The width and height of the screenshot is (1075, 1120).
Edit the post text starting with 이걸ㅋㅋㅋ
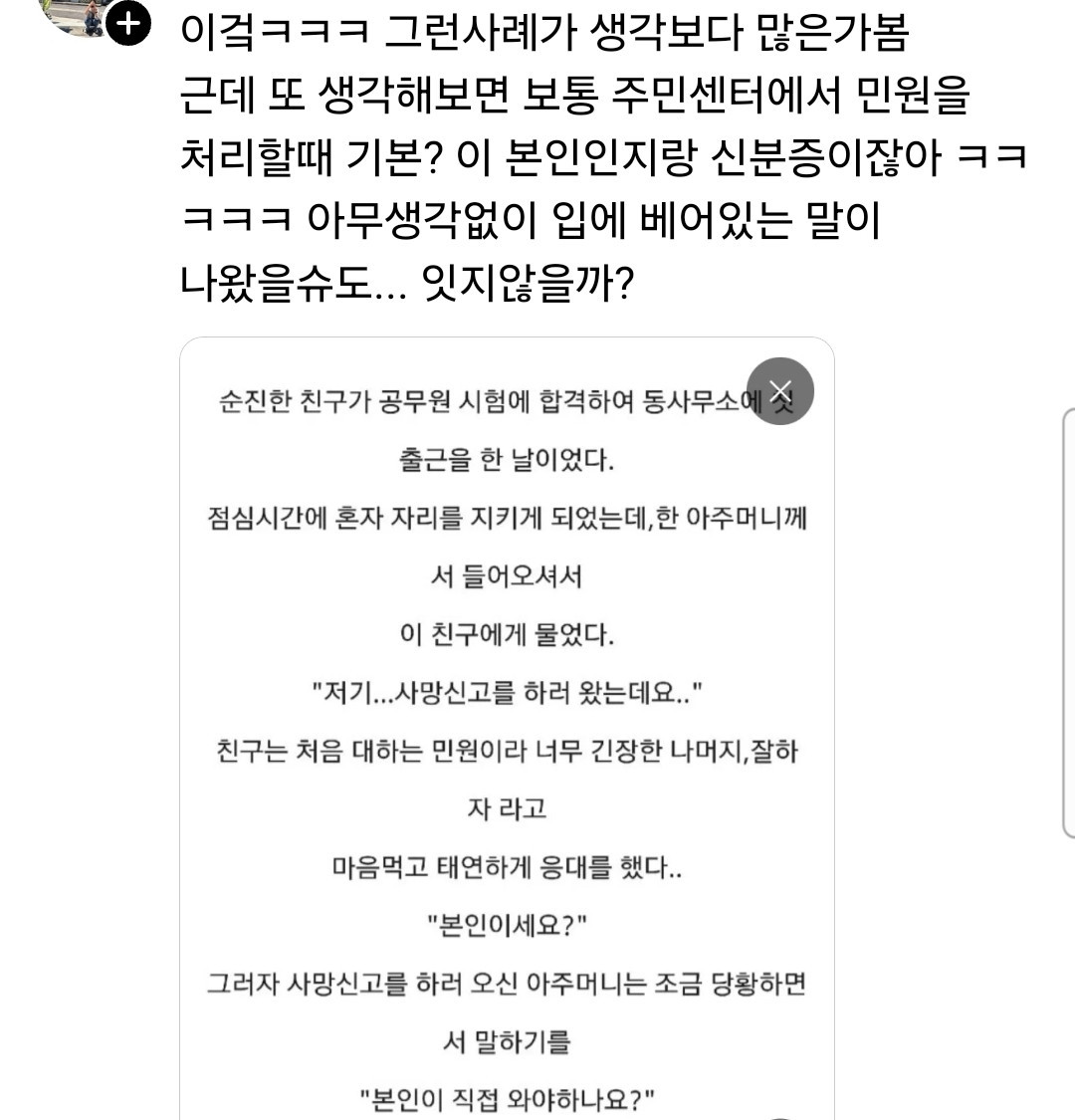coord(597,159)
